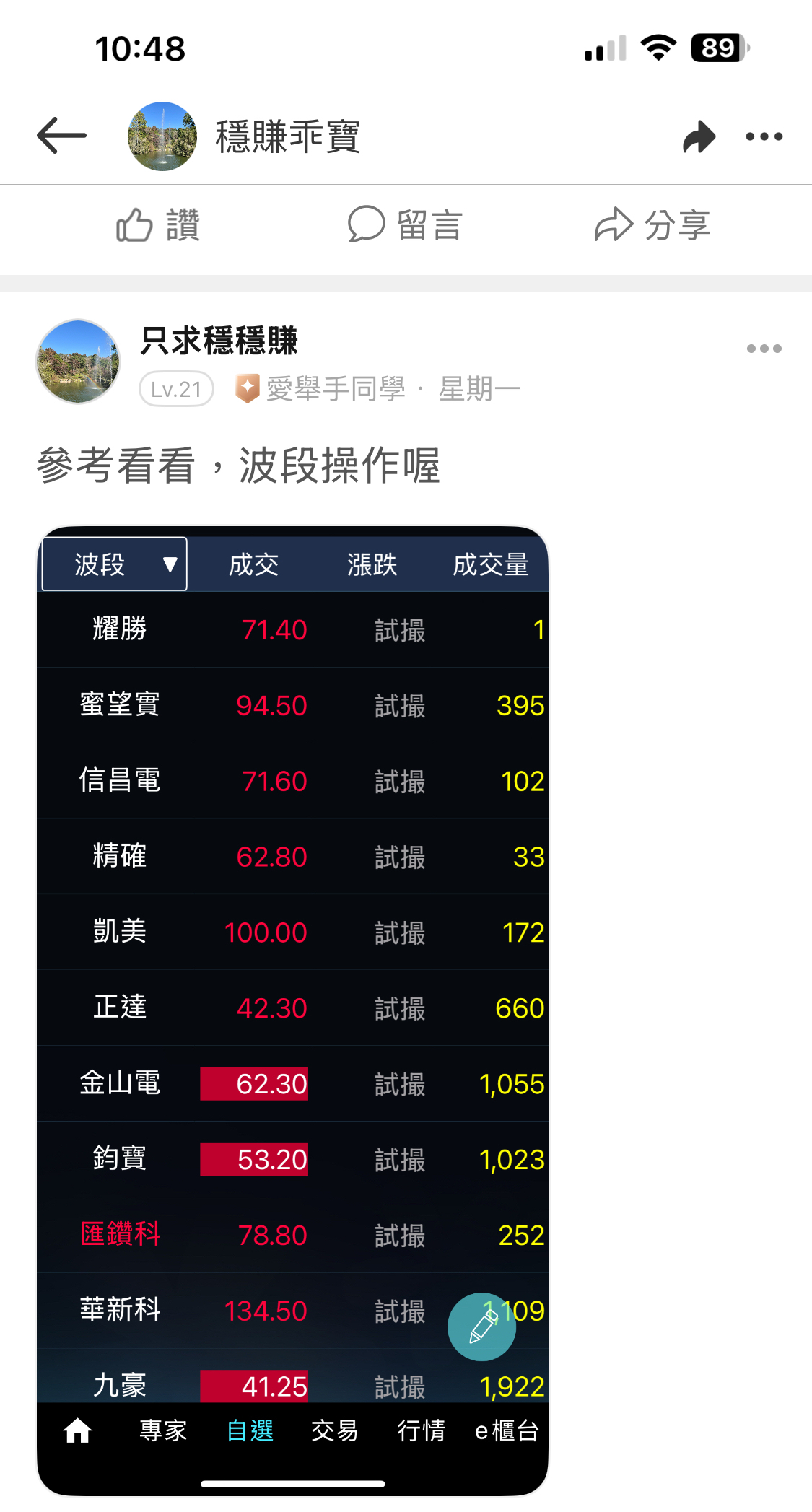Go back using the arrow

tap(61, 136)
